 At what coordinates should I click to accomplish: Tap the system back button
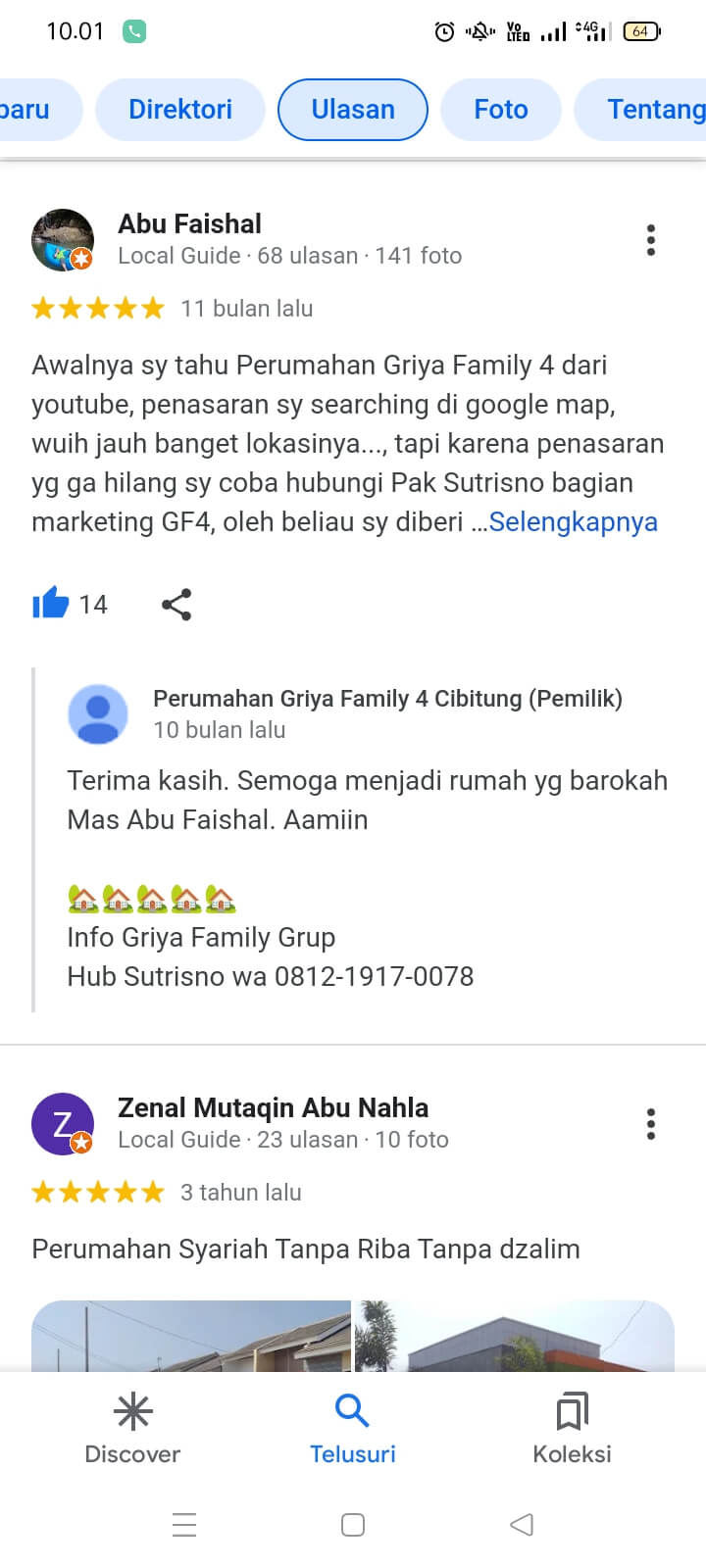click(522, 1525)
